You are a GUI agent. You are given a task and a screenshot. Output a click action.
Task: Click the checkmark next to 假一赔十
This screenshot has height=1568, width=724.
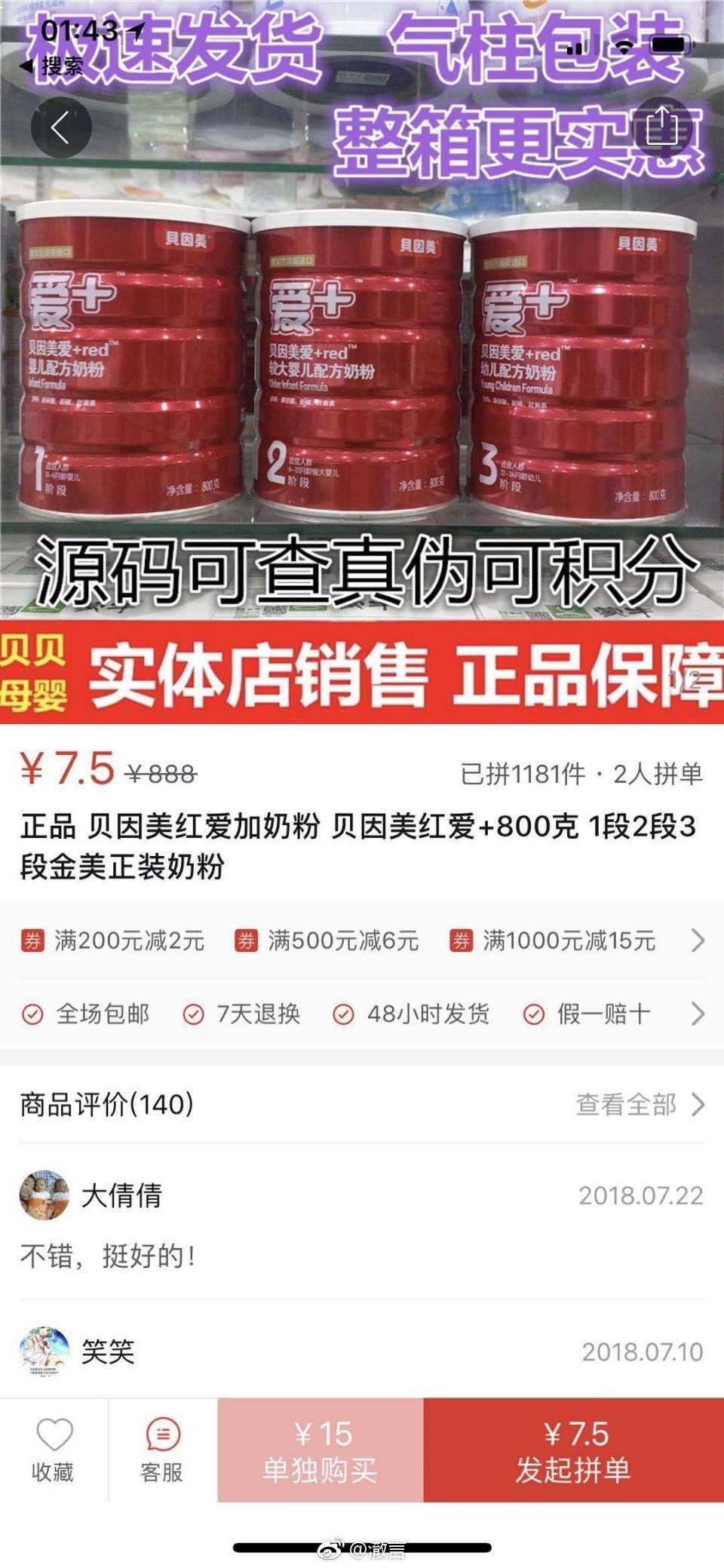coord(535,1014)
